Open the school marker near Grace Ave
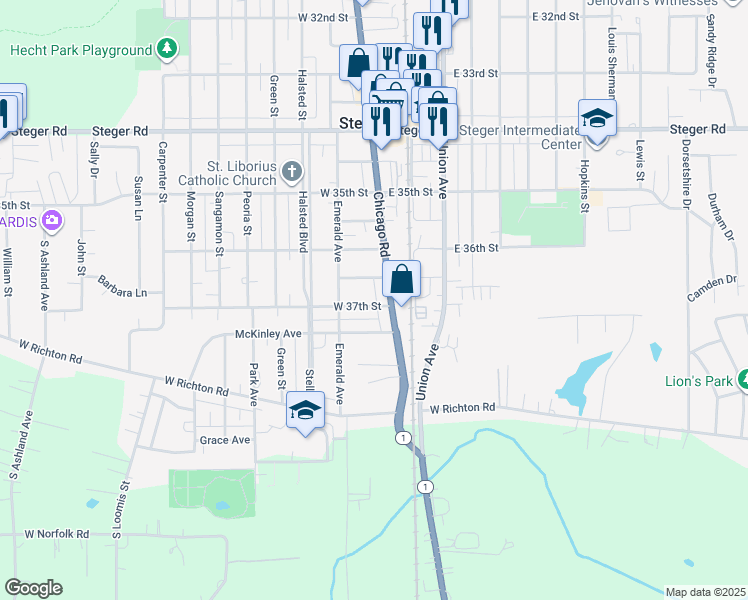 tap(306, 410)
